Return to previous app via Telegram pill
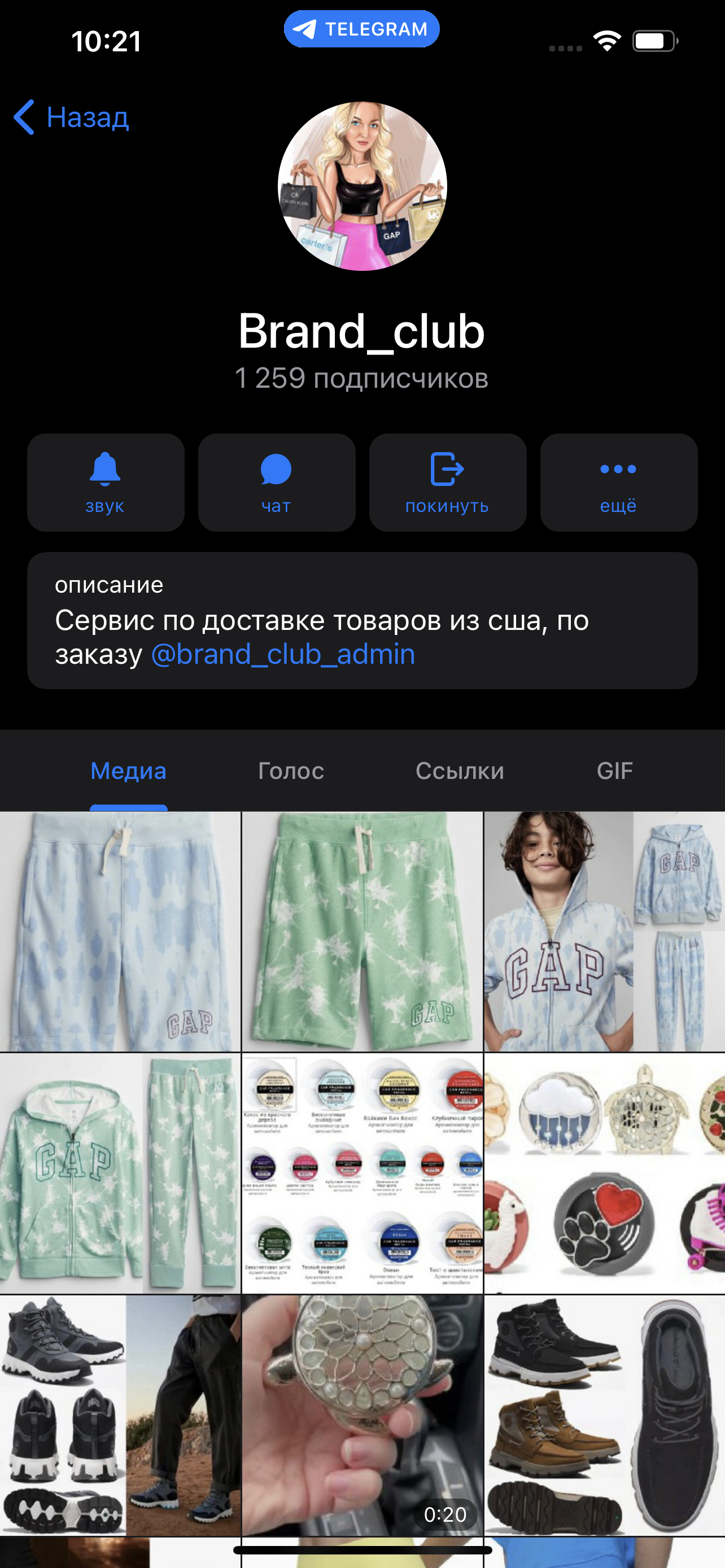725x1568 pixels. (361, 29)
